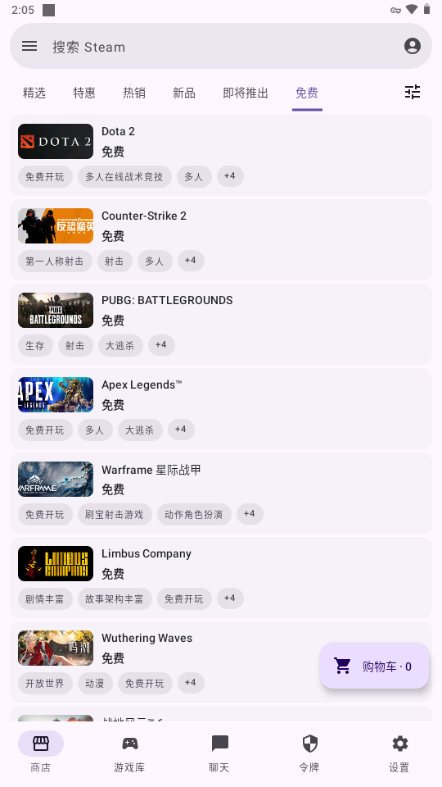Switch to the 新品 tab
The height and width of the screenshot is (787, 442).
[184, 93]
